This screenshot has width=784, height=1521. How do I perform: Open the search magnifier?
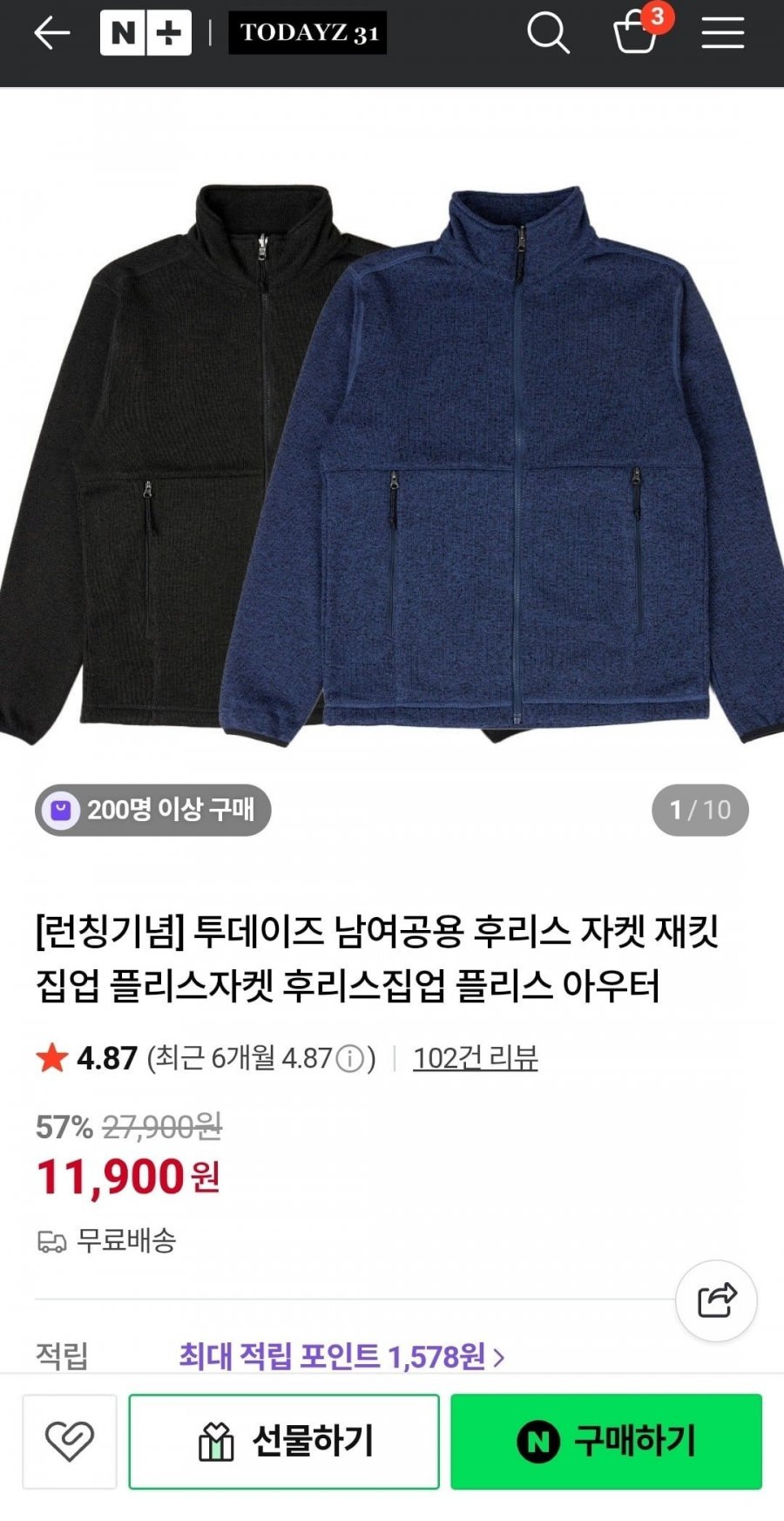tap(548, 33)
